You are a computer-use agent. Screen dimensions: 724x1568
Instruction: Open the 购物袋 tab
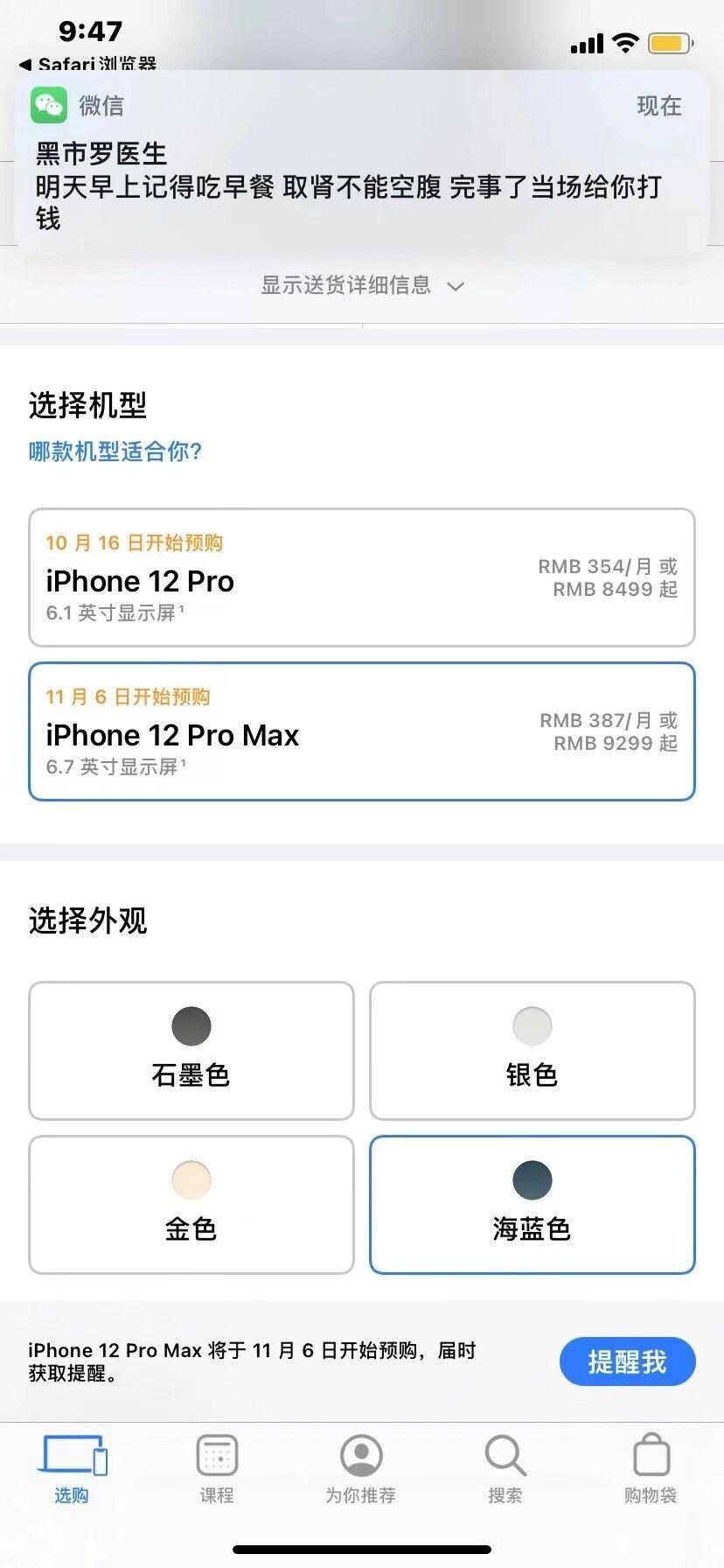coord(651,1470)
